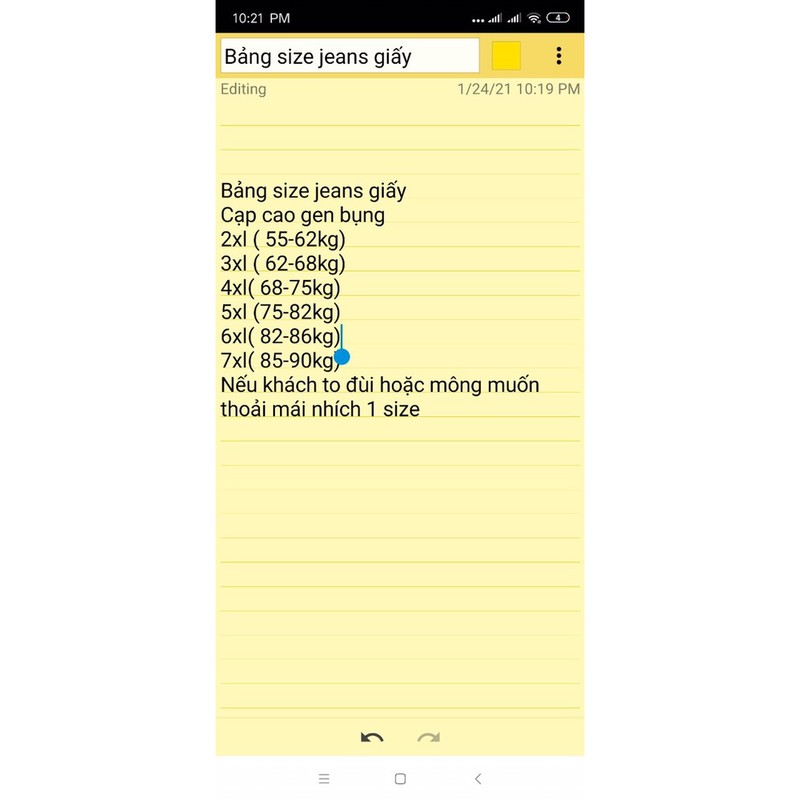Screen dimensions: 800x800
Task: Undo the last edit
Action: pos(372,740)
